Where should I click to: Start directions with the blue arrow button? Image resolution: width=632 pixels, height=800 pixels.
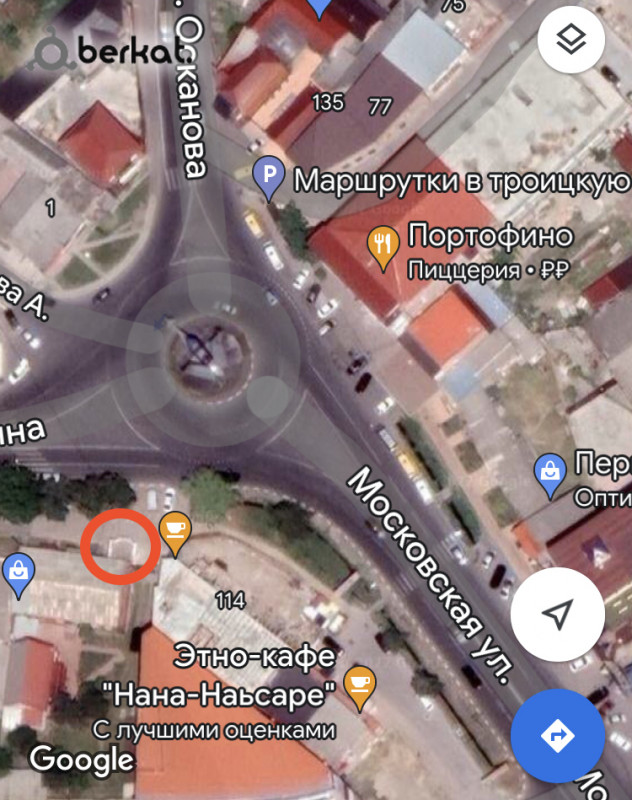(558, 736)
